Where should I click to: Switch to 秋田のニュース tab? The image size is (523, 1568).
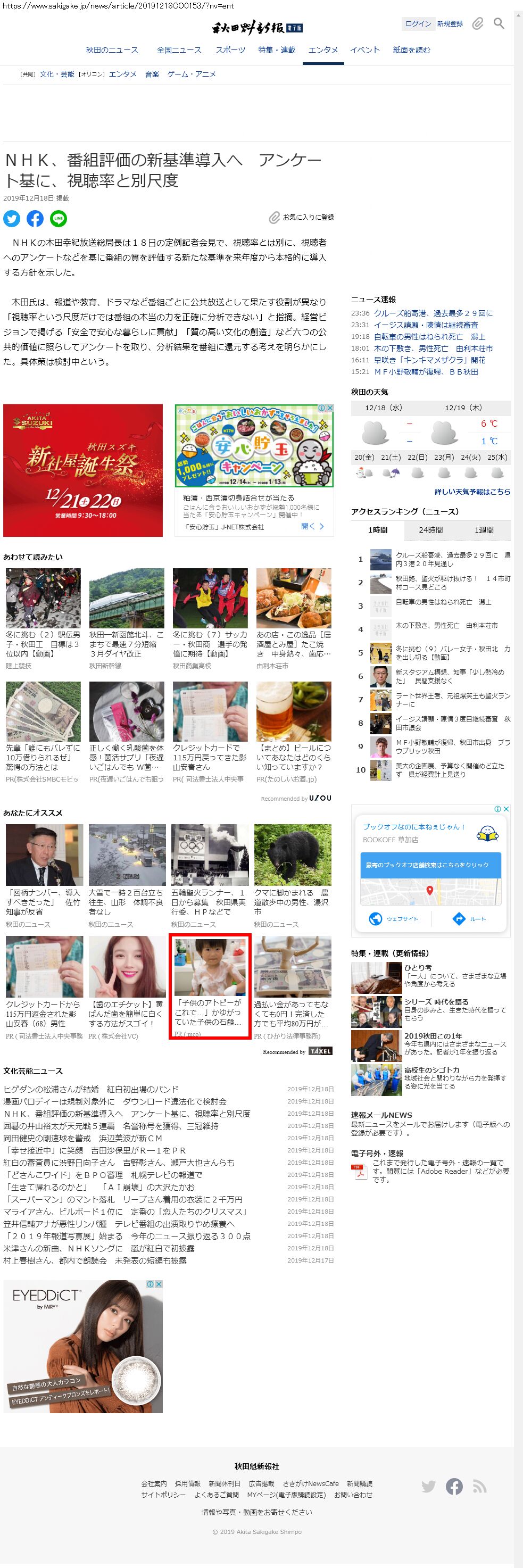pyautogui.click(x=111, y=50)
